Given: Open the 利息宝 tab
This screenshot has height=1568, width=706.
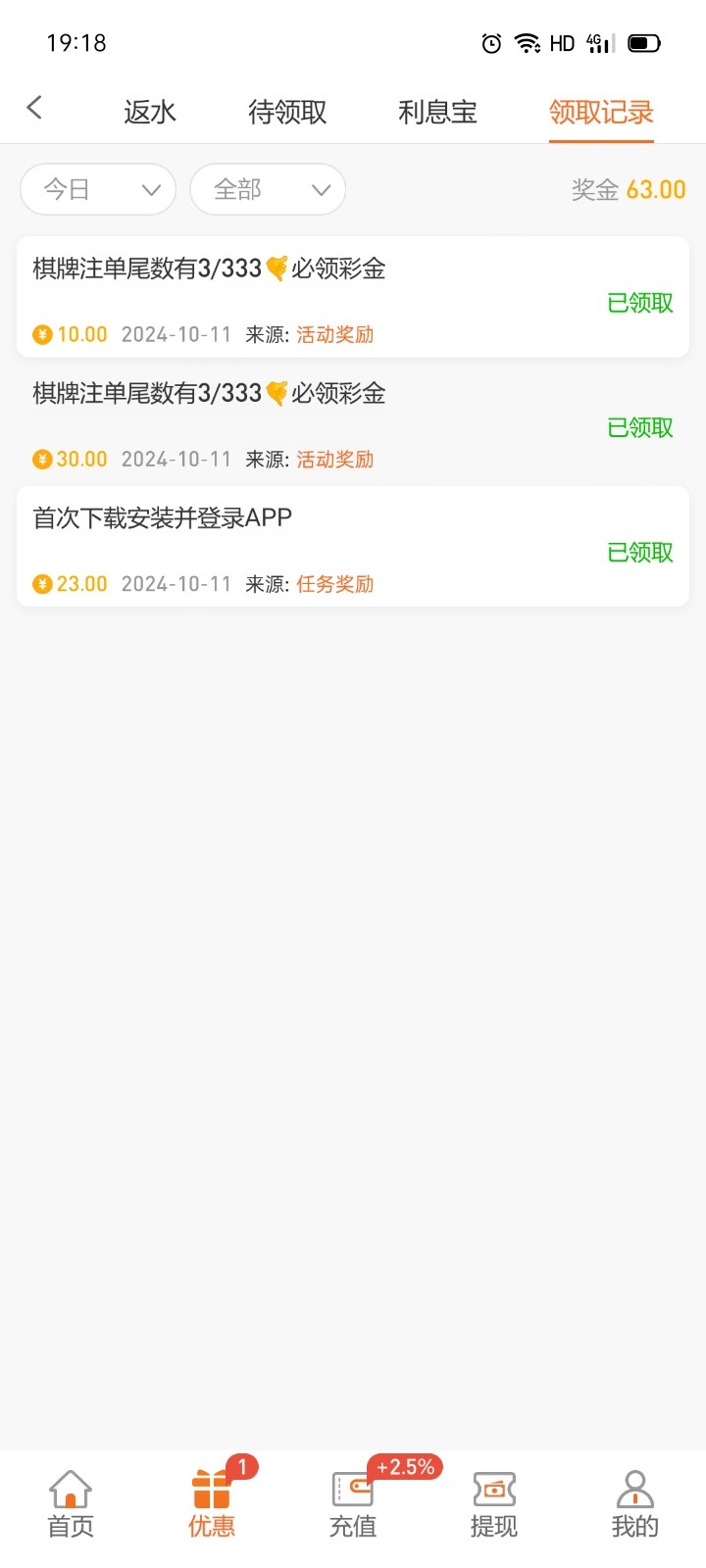Looking at the screenshot, I should [x=437, y=113].
